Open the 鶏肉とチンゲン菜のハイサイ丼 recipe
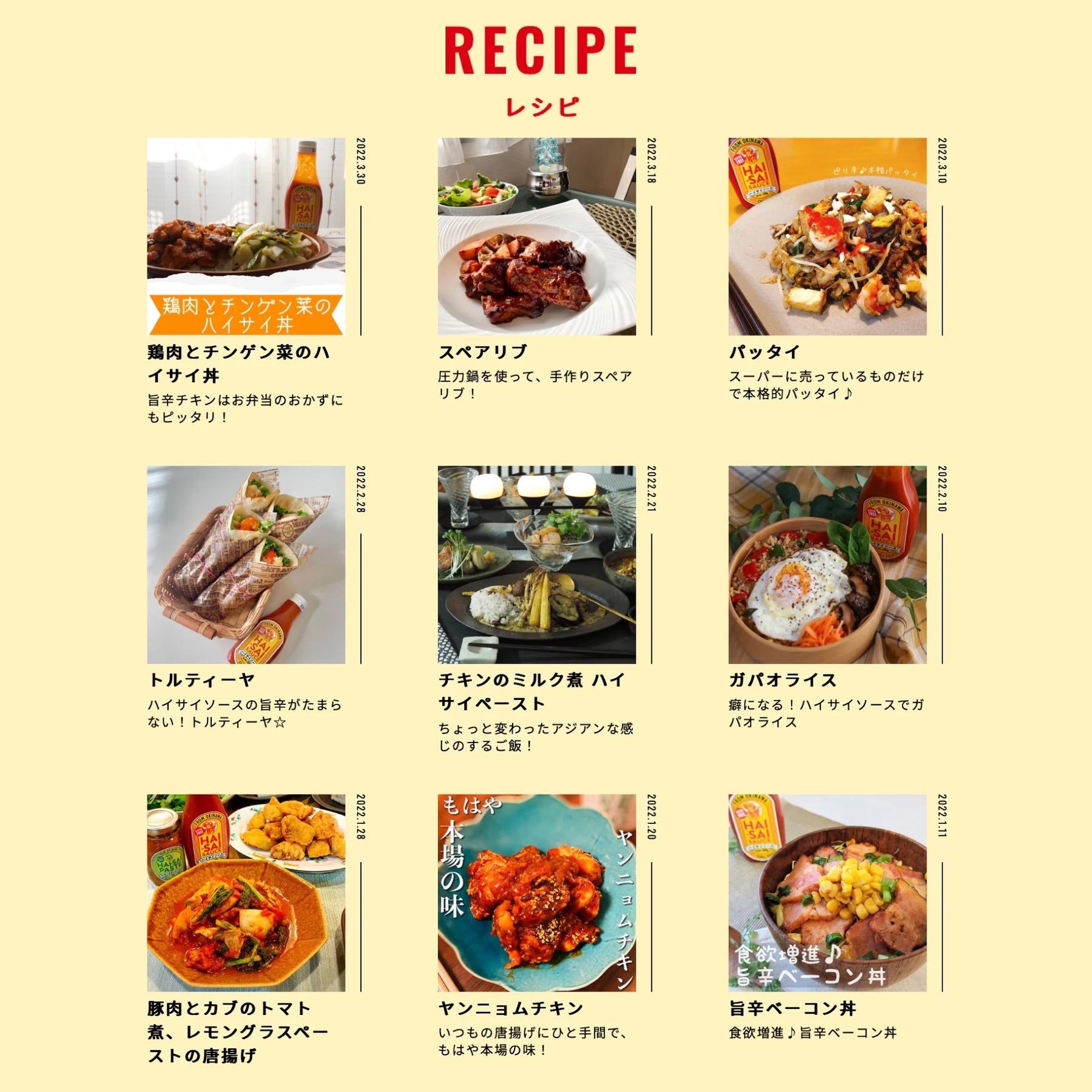This screenshot has height=1092, width=1092. [246, 237]
